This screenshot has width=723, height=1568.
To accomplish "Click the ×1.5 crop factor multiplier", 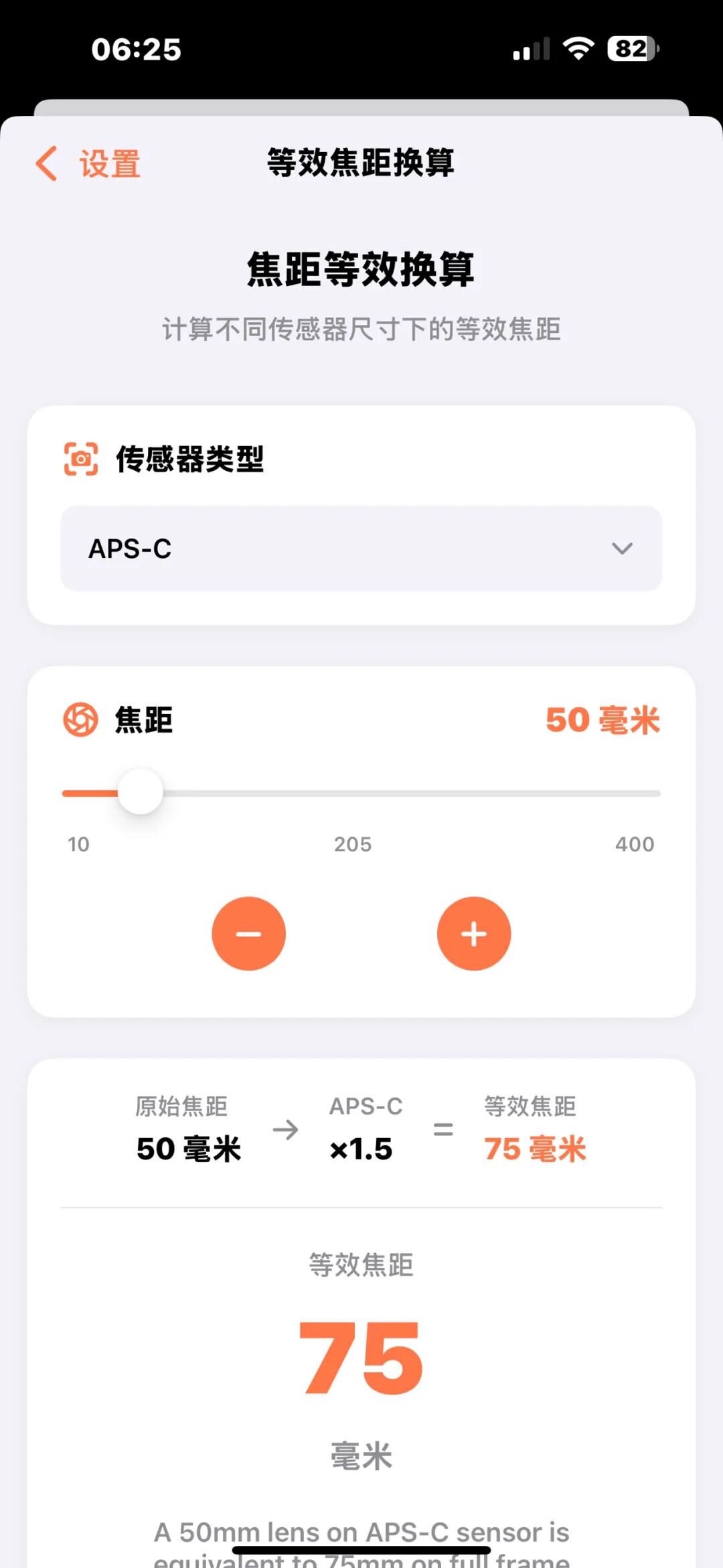I will pos(362,1148).
